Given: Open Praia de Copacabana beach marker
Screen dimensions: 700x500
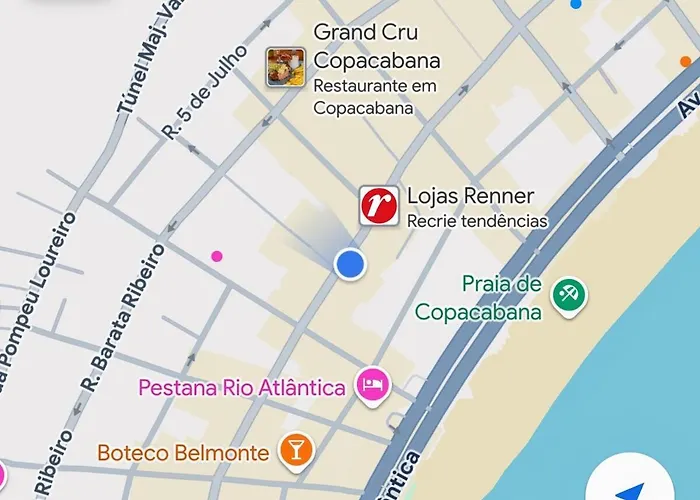Looking at the screenshot, I should click(x=569, y=294).
